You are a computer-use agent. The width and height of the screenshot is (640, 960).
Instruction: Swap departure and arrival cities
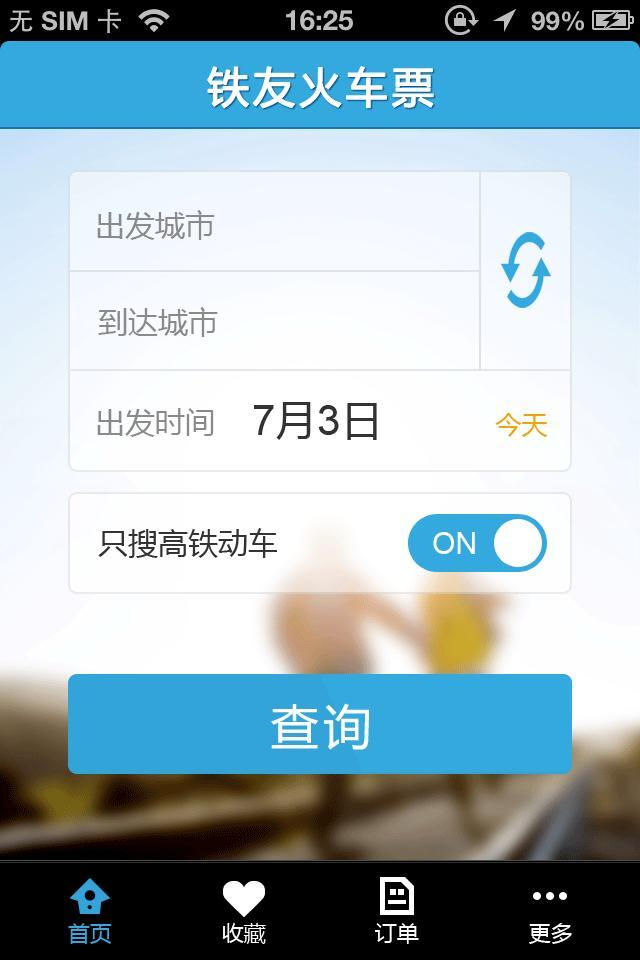[526, 271]
